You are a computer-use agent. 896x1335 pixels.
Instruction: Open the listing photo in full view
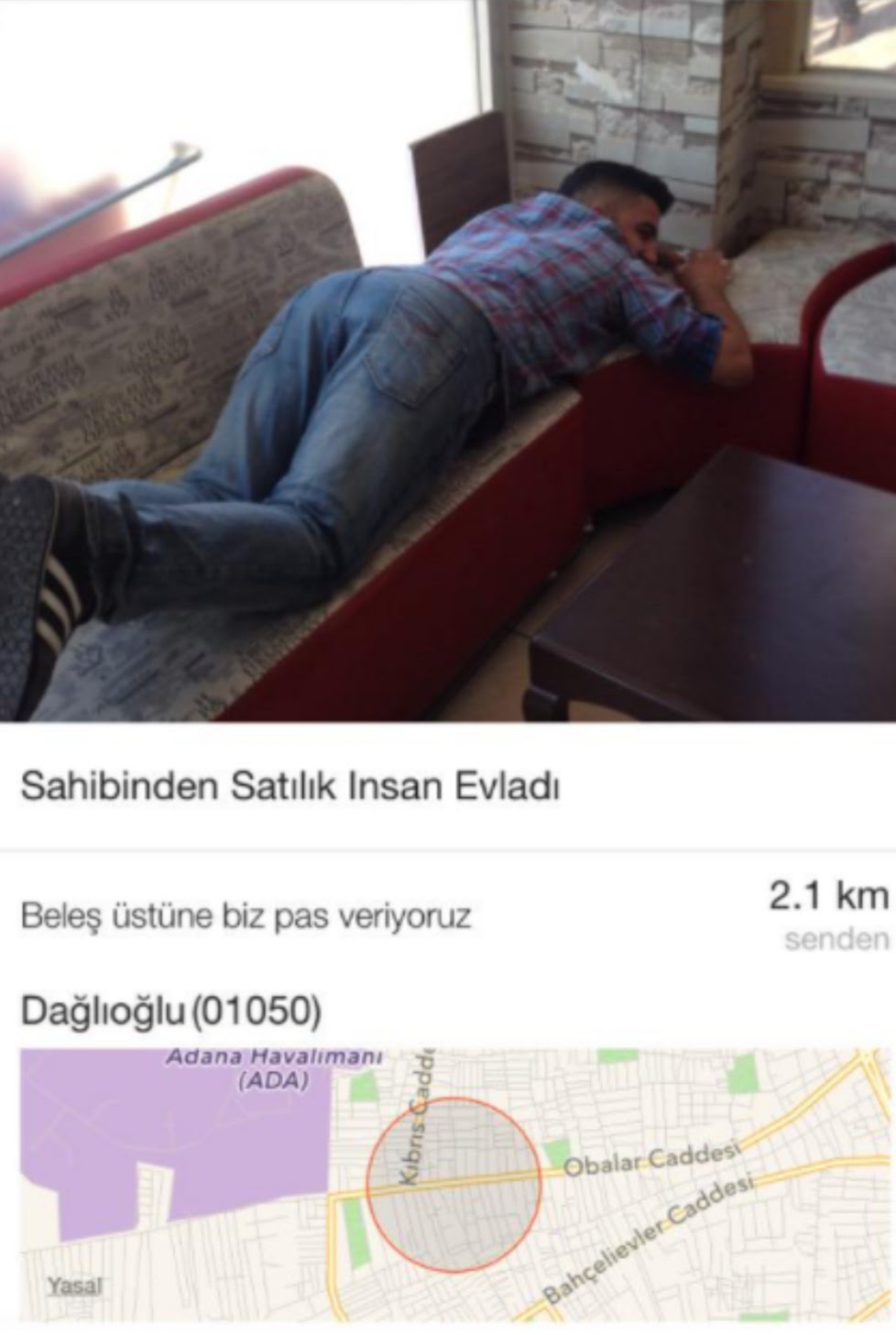pyautogui.click(x=448, y=362)
